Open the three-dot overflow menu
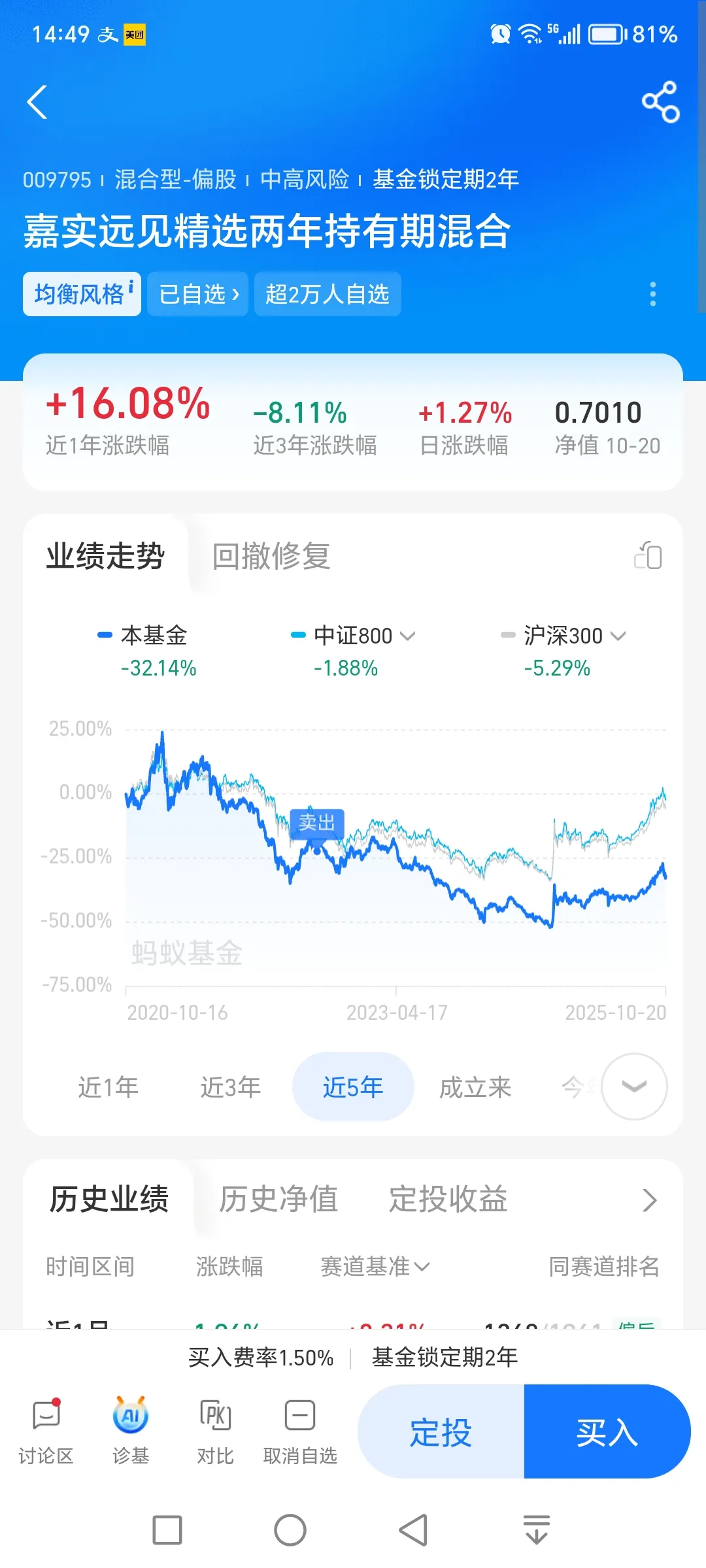Screen dimensions: 706x1568 (x=652, y=294)
